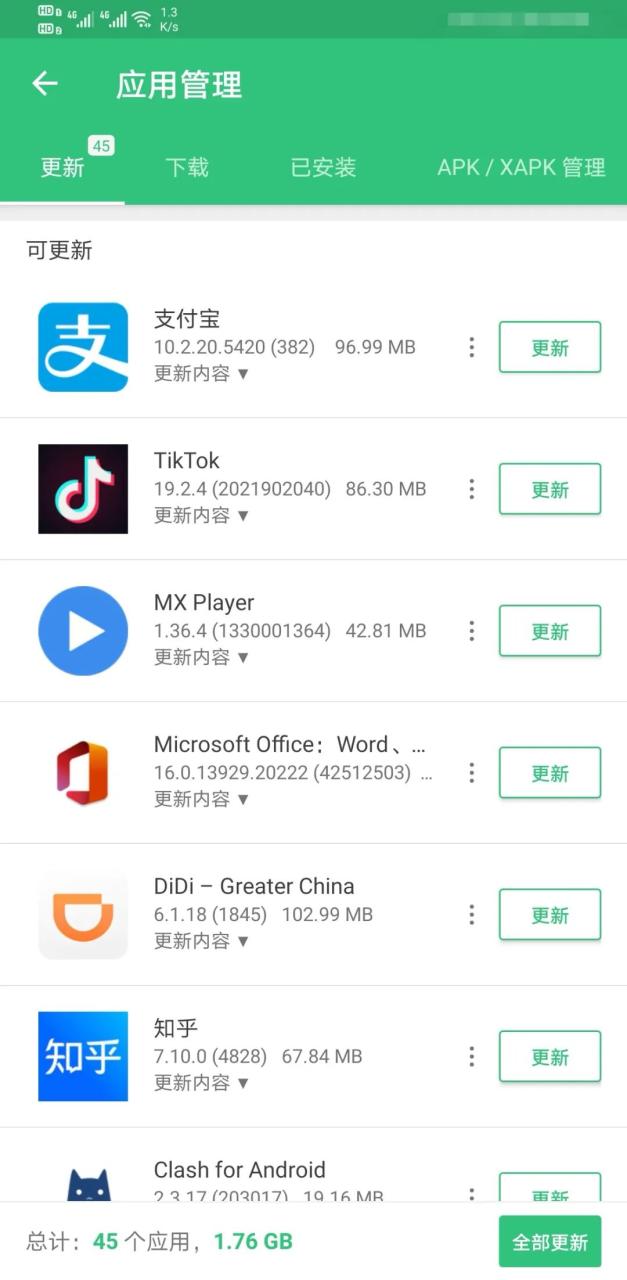This screenshot has width=627, height=1280.
Task: Expand 更新内容 under TikTok
Action: 201,516
